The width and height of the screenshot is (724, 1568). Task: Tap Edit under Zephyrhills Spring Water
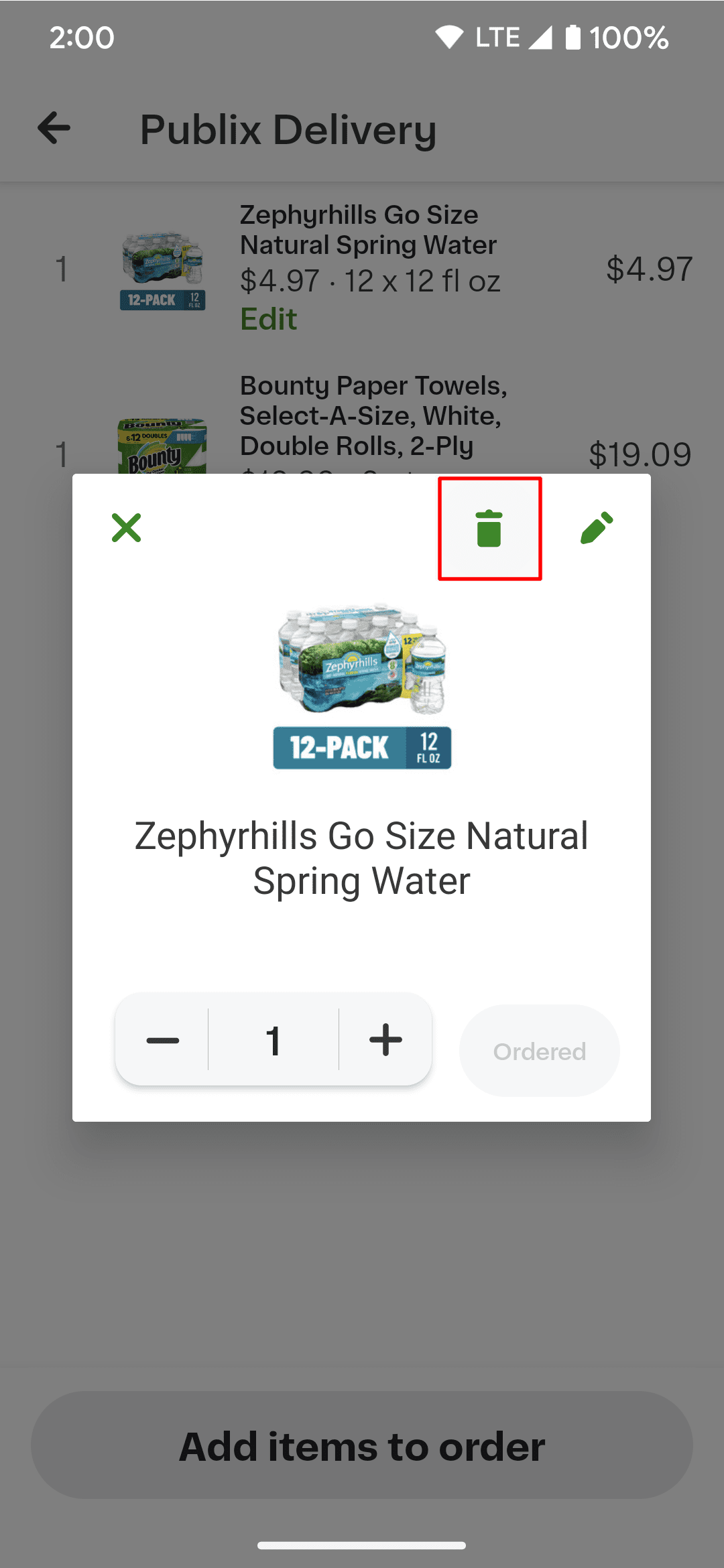[x=269, y=319]
